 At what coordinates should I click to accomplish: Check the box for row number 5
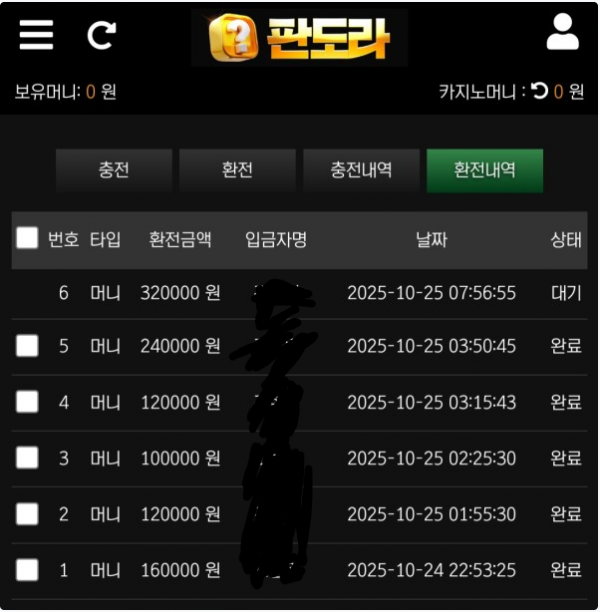pos(27,346)
